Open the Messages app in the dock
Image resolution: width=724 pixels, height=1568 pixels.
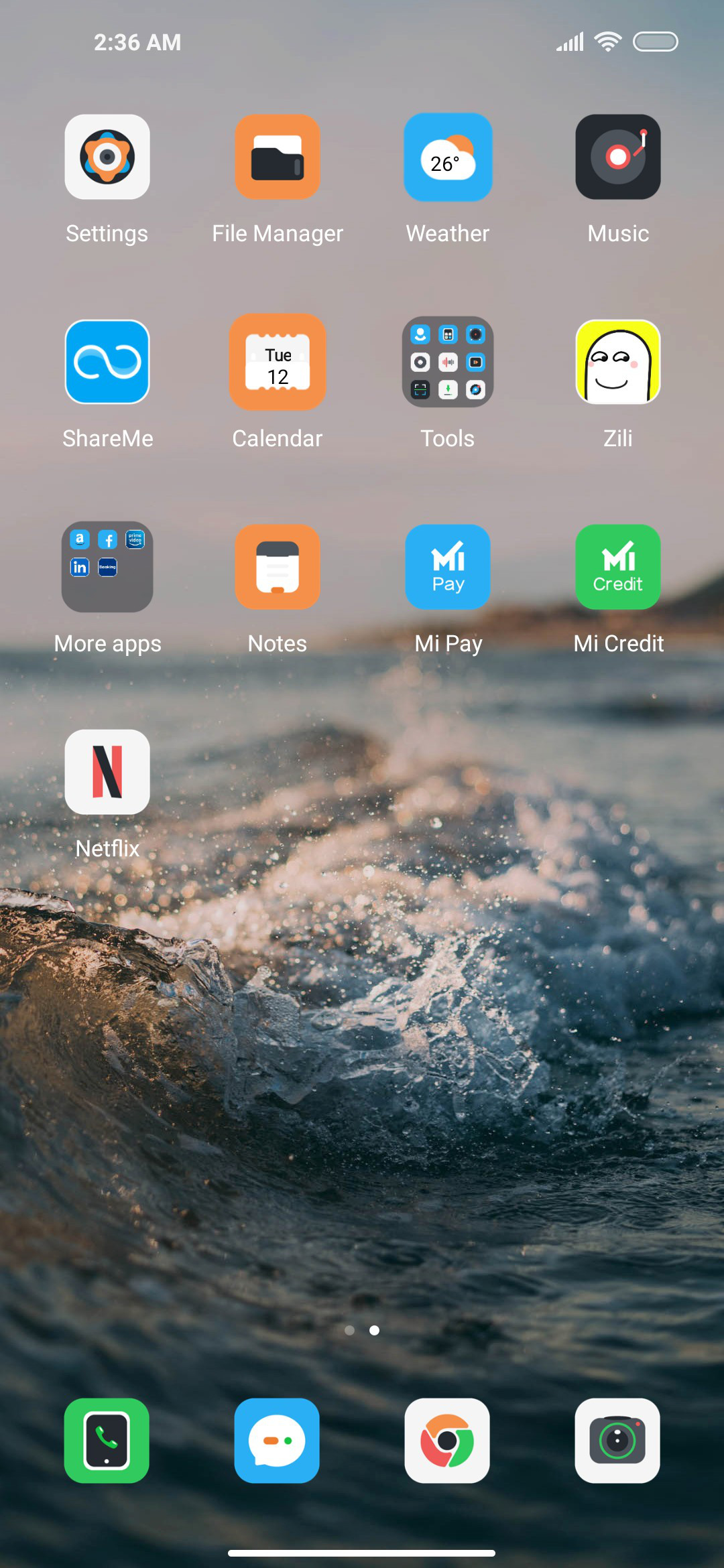(x=277, y=1441)
